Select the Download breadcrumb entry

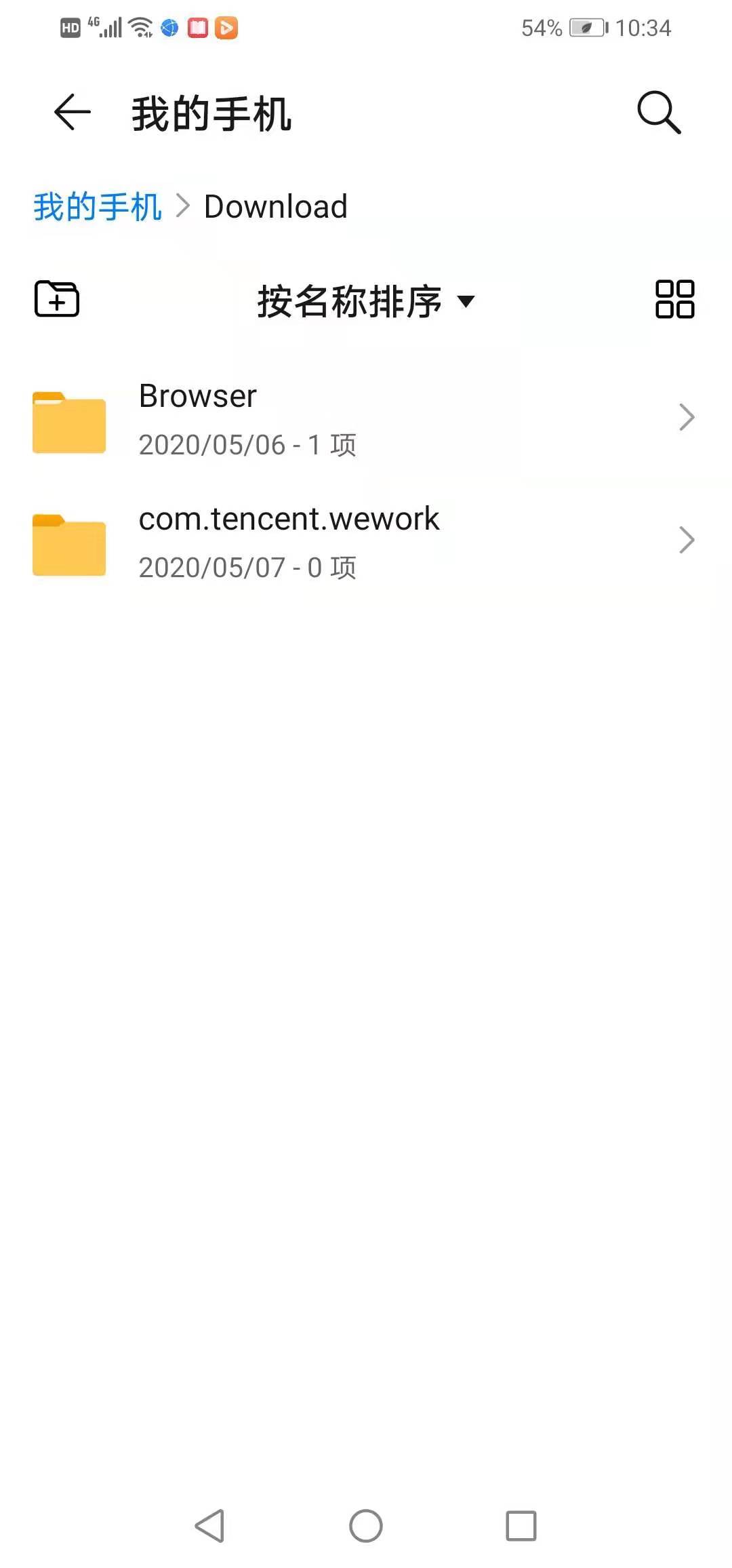276,205
